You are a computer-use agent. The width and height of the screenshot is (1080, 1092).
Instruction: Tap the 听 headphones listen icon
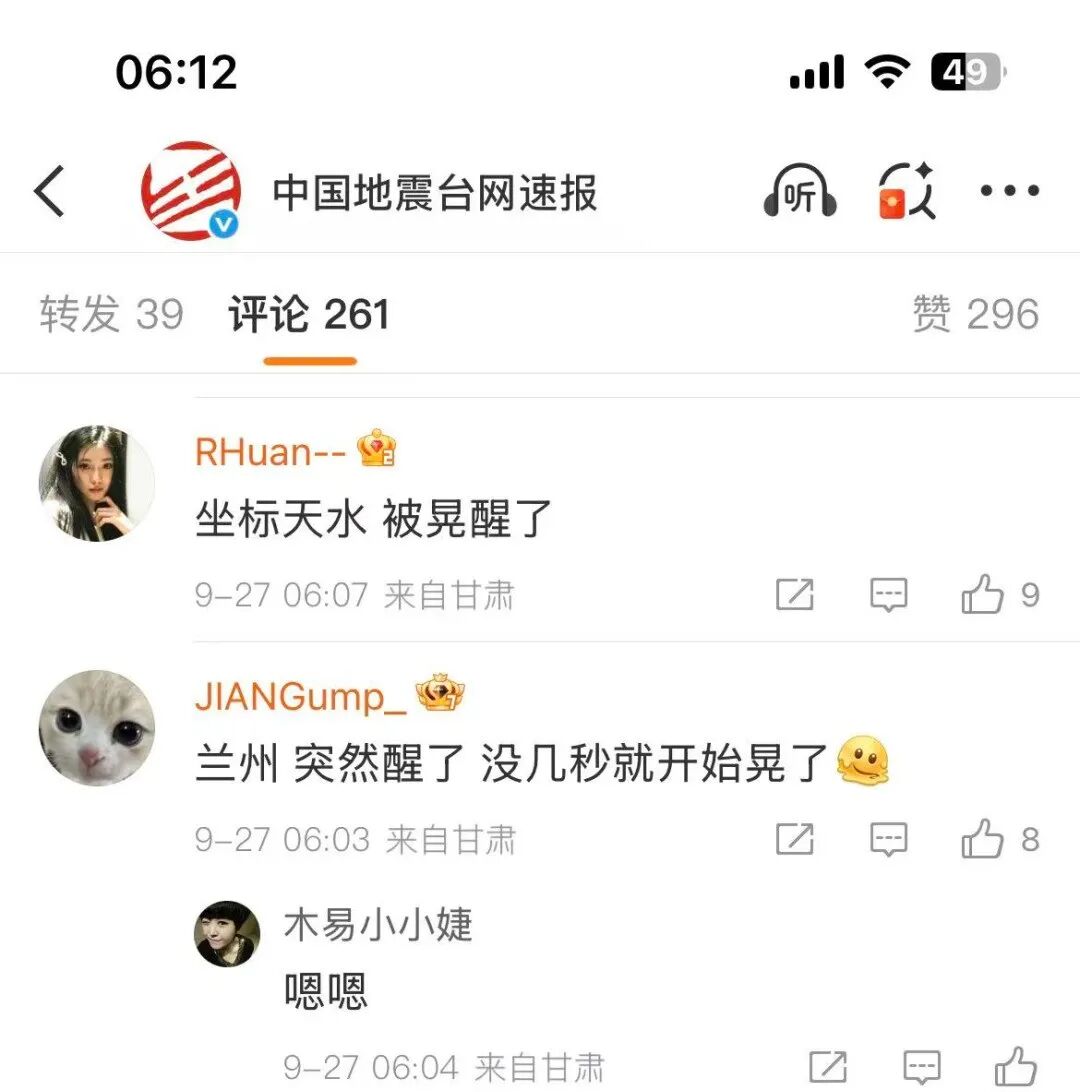(800, 191)
